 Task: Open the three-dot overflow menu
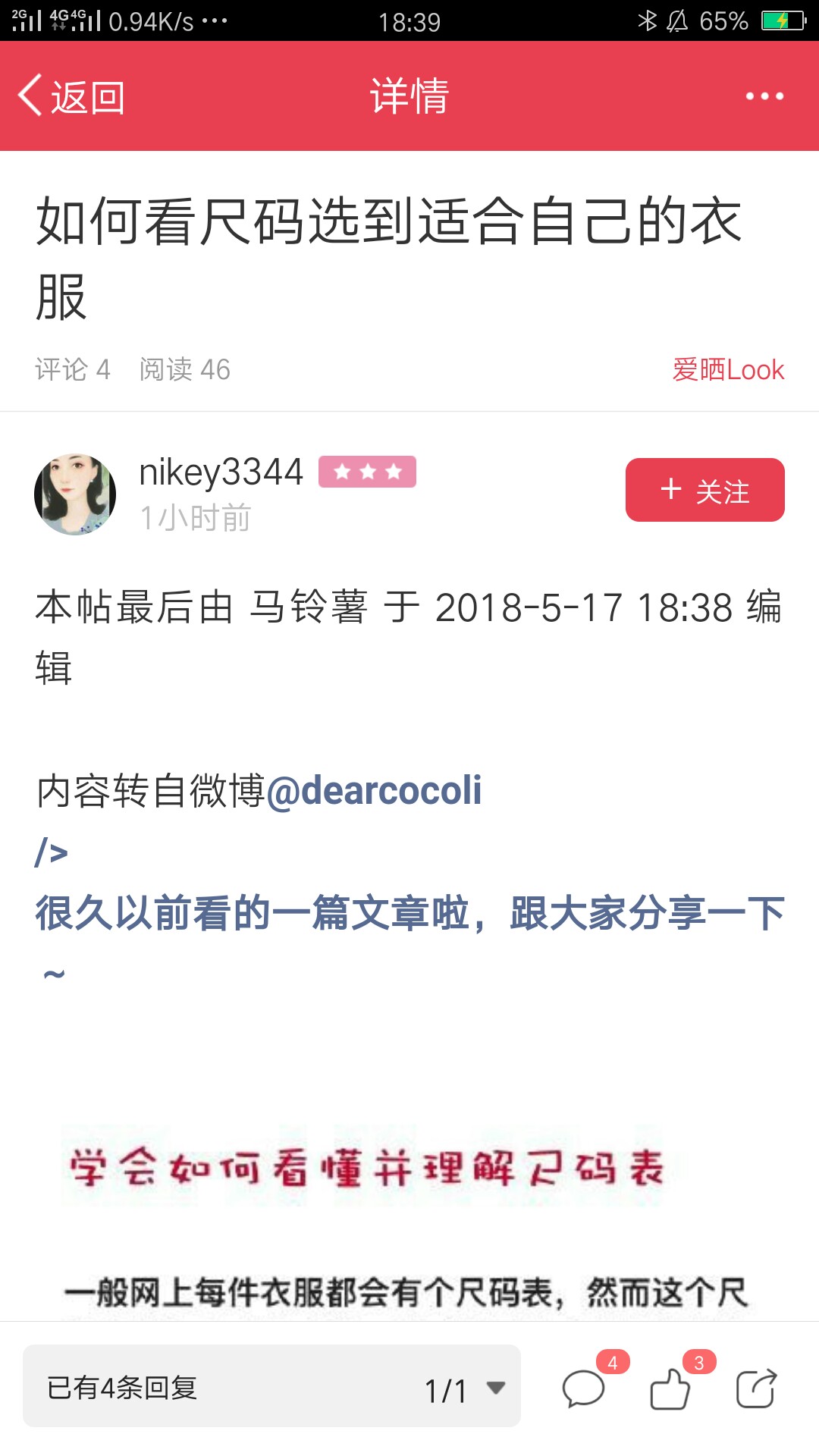click(764, 96)
